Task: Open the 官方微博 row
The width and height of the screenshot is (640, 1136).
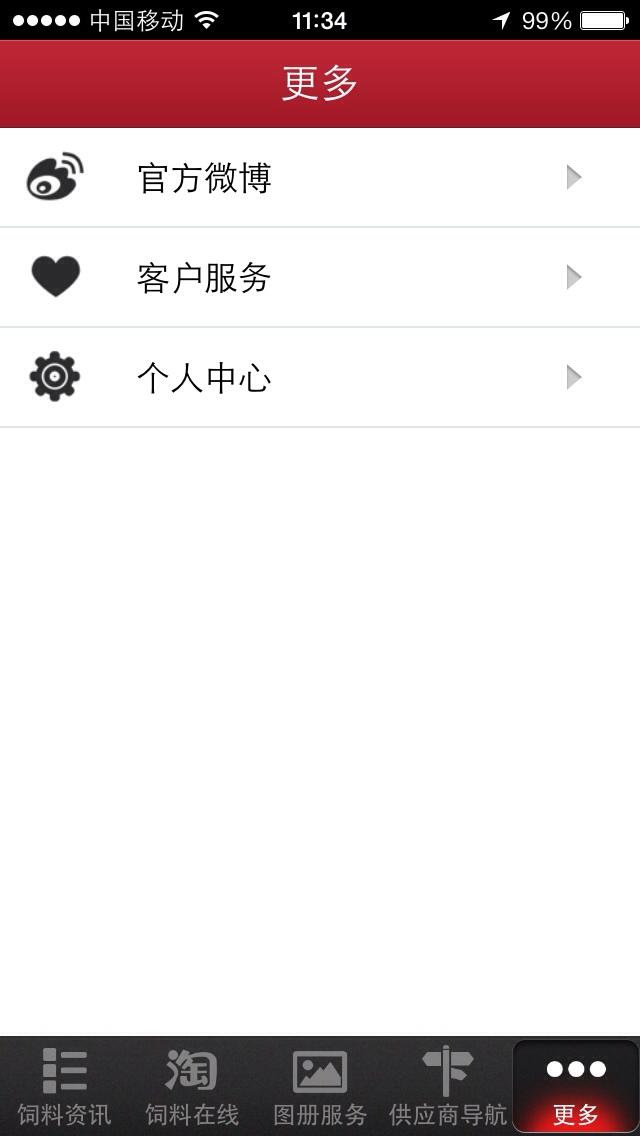Action: pyautogui.click(x=320, y=178)
